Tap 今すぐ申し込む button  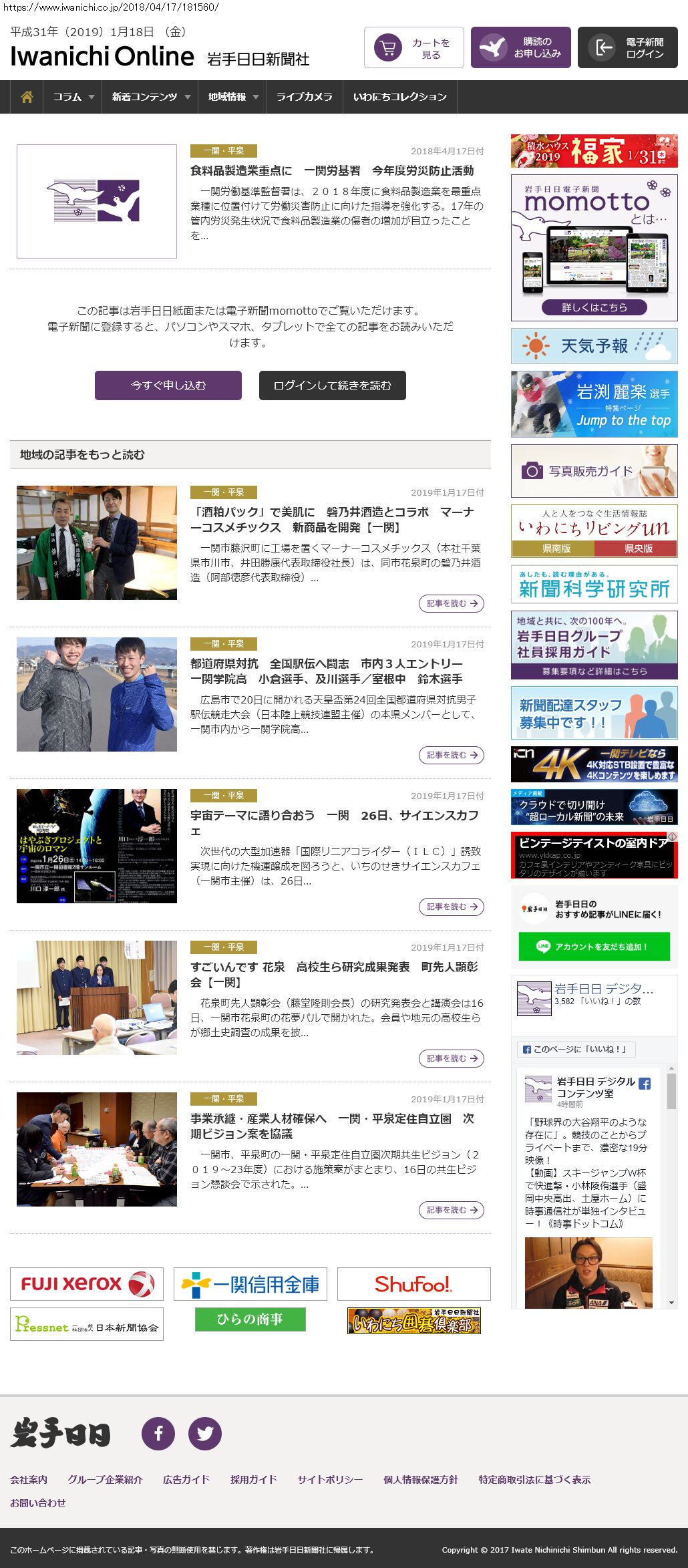[168, 385]
